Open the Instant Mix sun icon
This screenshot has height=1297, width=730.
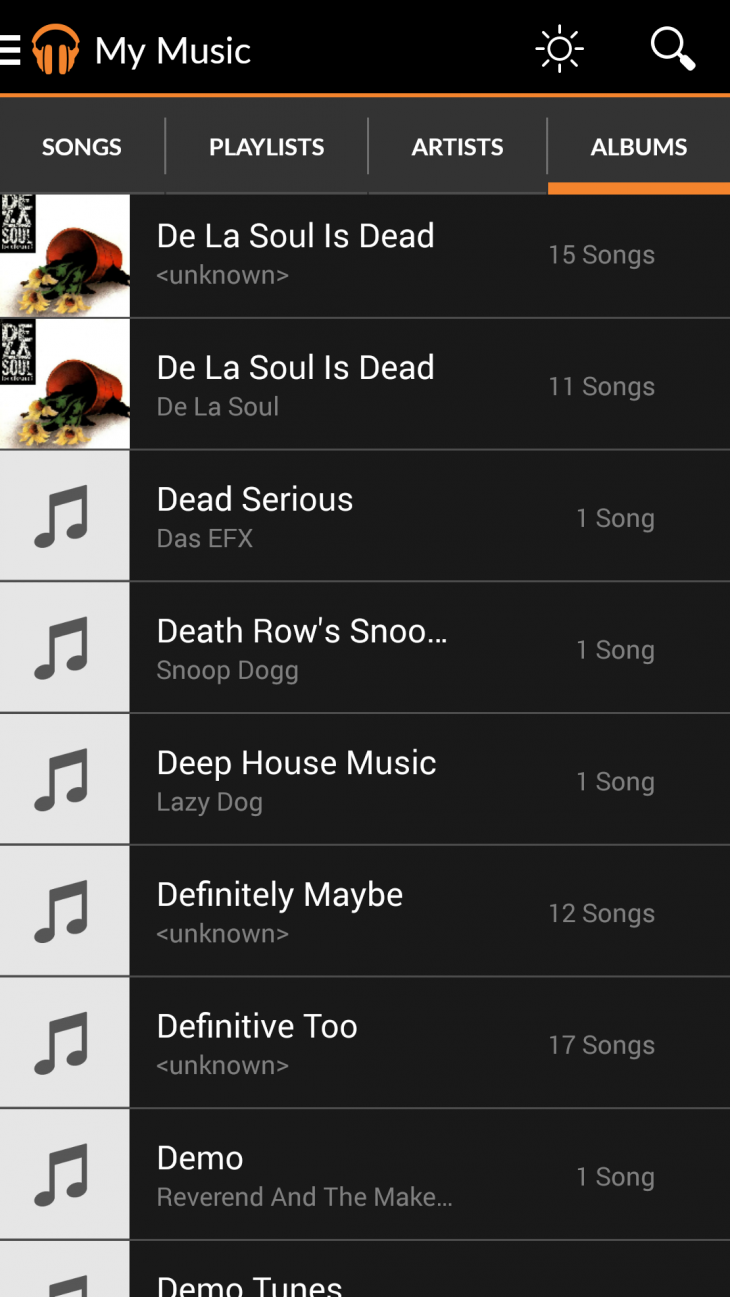559,48
